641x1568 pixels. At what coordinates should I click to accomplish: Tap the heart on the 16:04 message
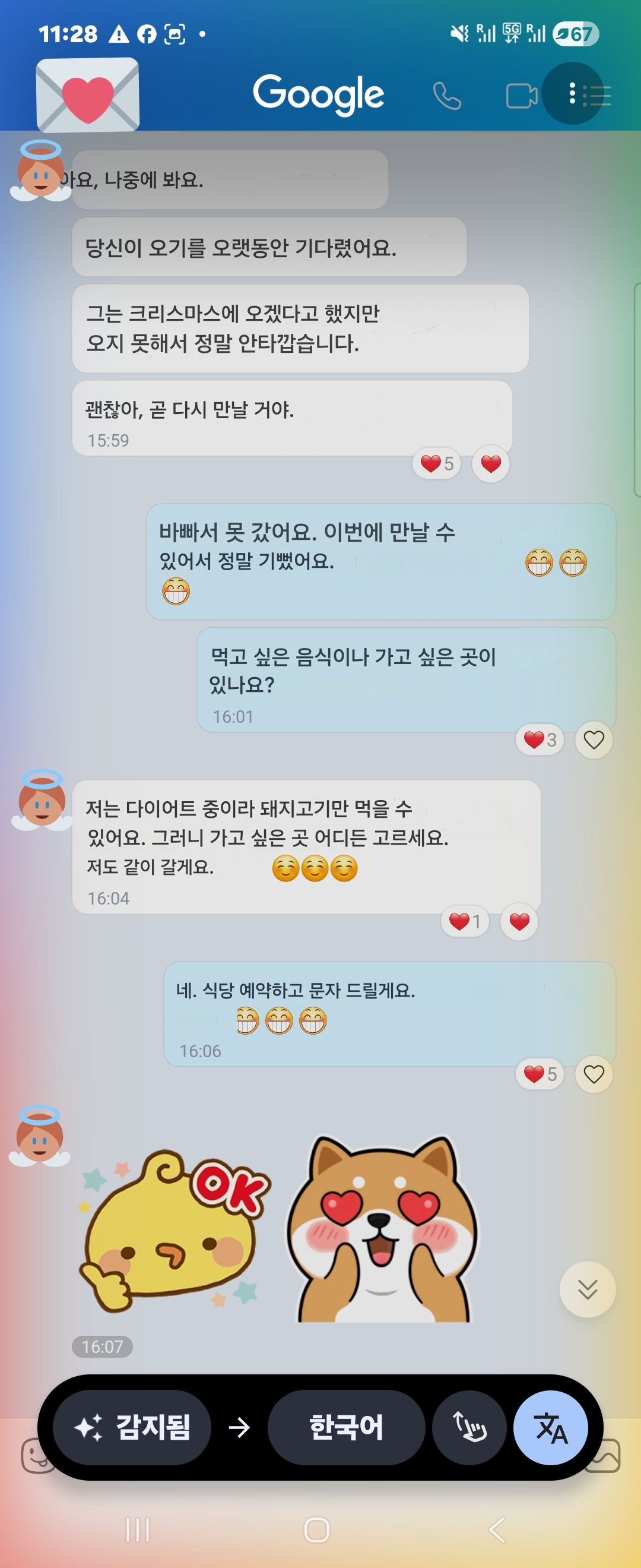[519, 922]
